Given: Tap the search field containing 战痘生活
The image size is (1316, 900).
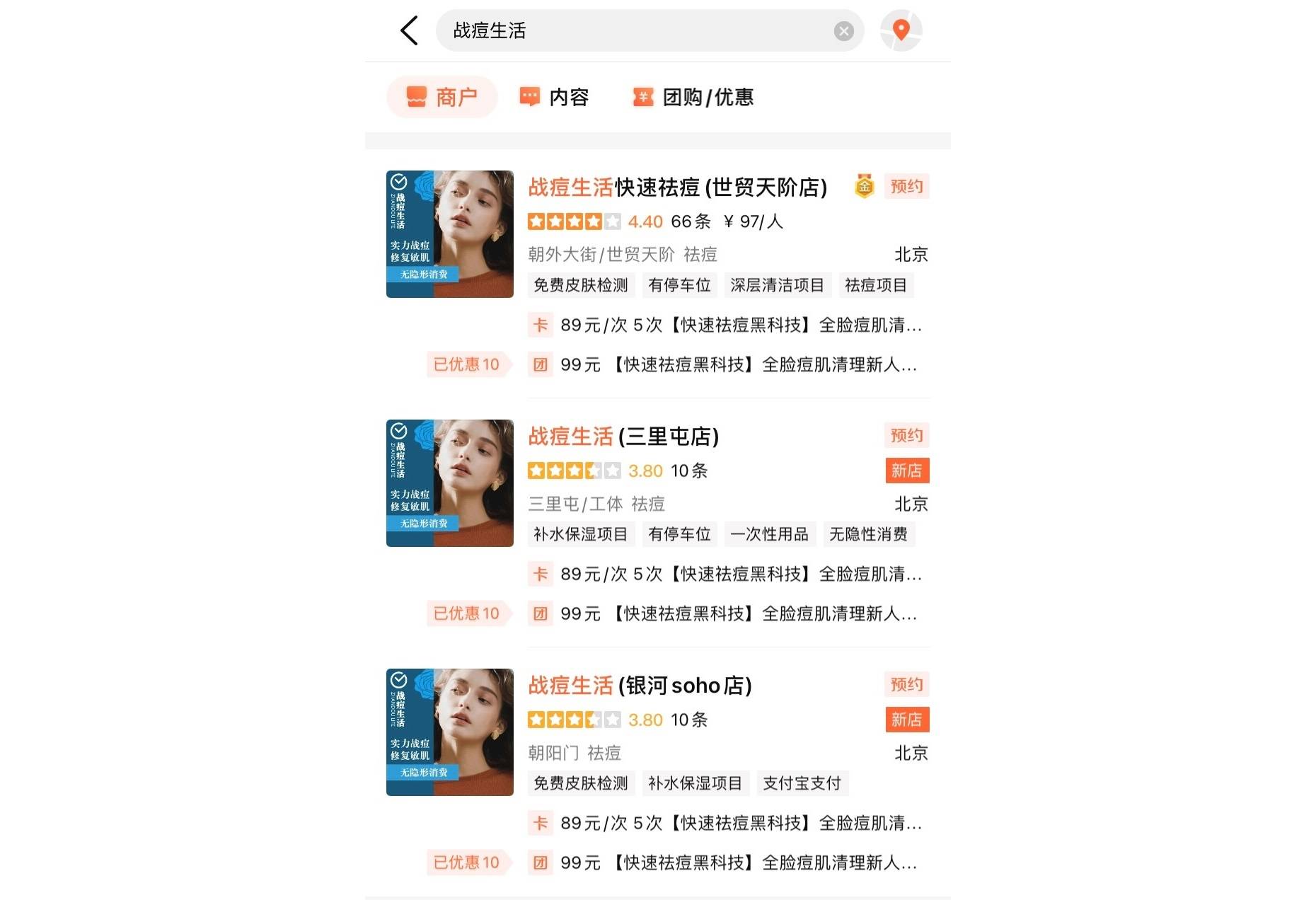Looking at the screenshot, I should [x=637, y=30].
